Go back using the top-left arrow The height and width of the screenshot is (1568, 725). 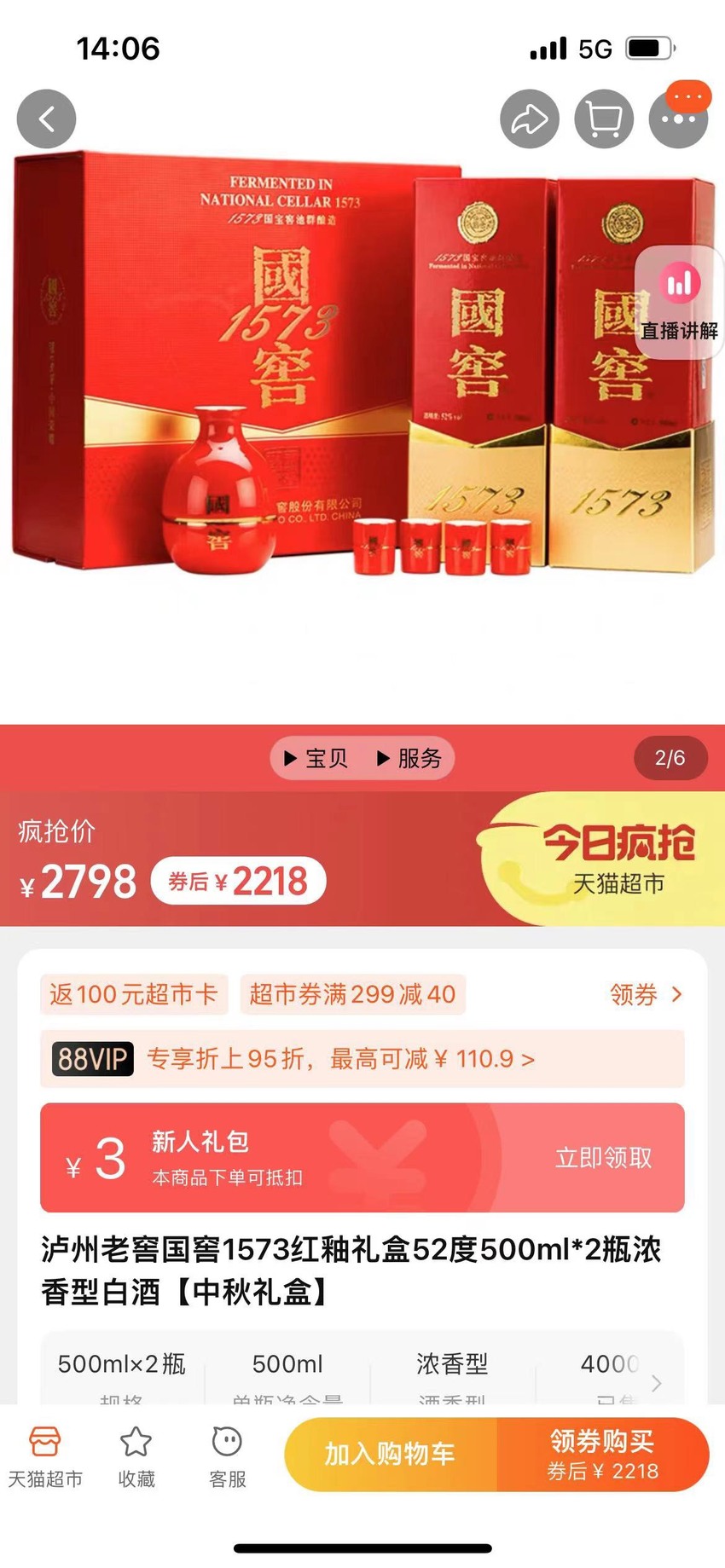point(47,119)
